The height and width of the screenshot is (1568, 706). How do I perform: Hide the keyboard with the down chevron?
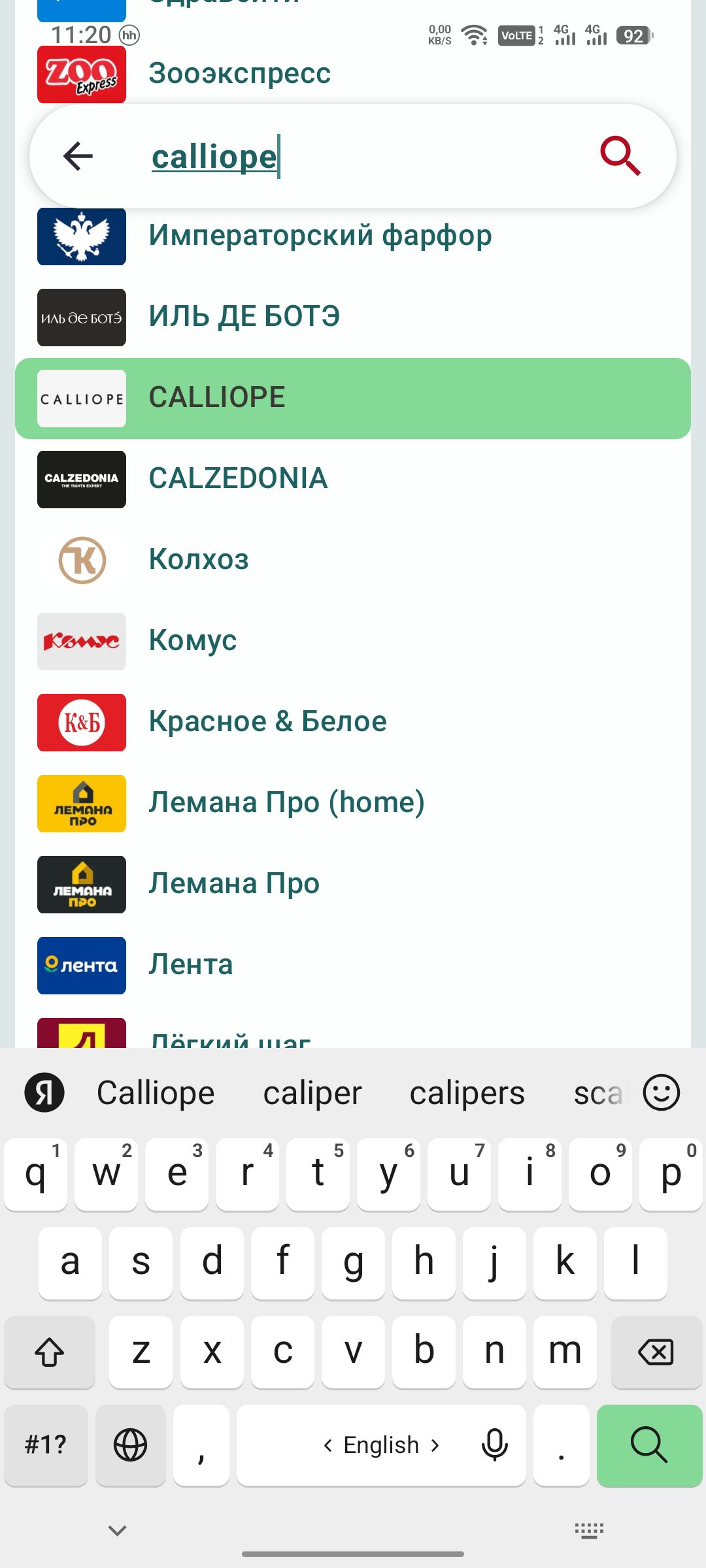(117, 1529)
